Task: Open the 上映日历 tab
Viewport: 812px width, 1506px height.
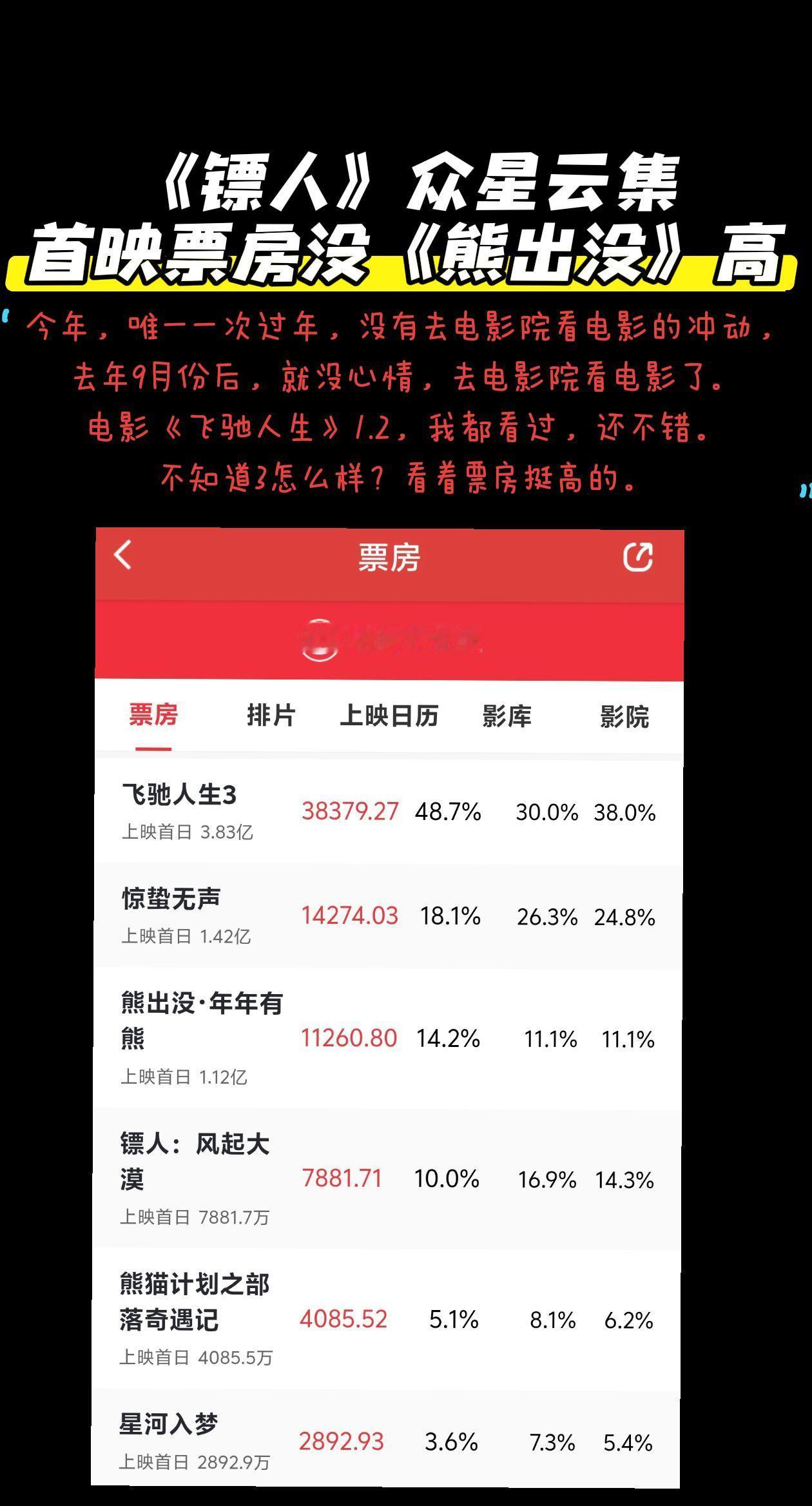Action: point(387,717)
